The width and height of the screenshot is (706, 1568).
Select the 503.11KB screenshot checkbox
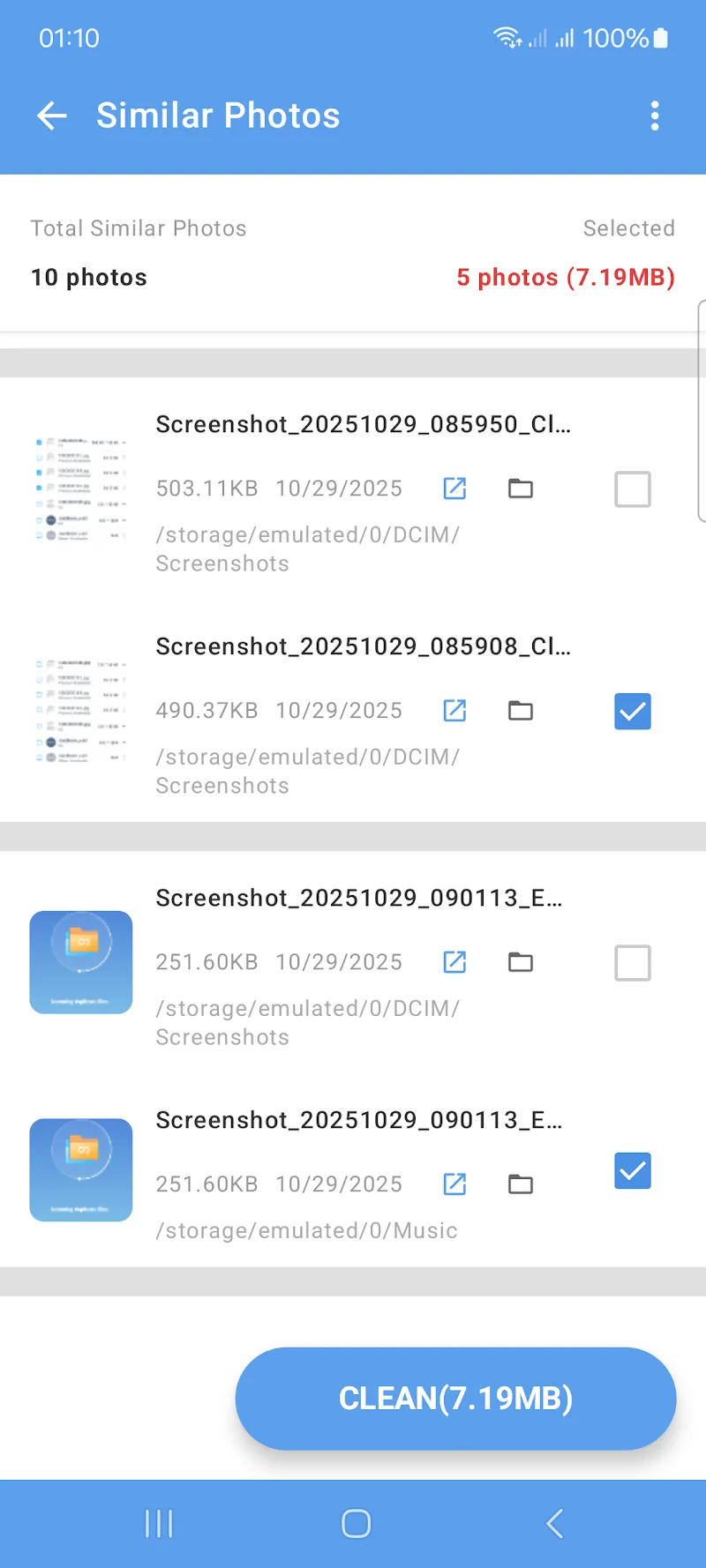pyautogui.click(x=632, y=489)
